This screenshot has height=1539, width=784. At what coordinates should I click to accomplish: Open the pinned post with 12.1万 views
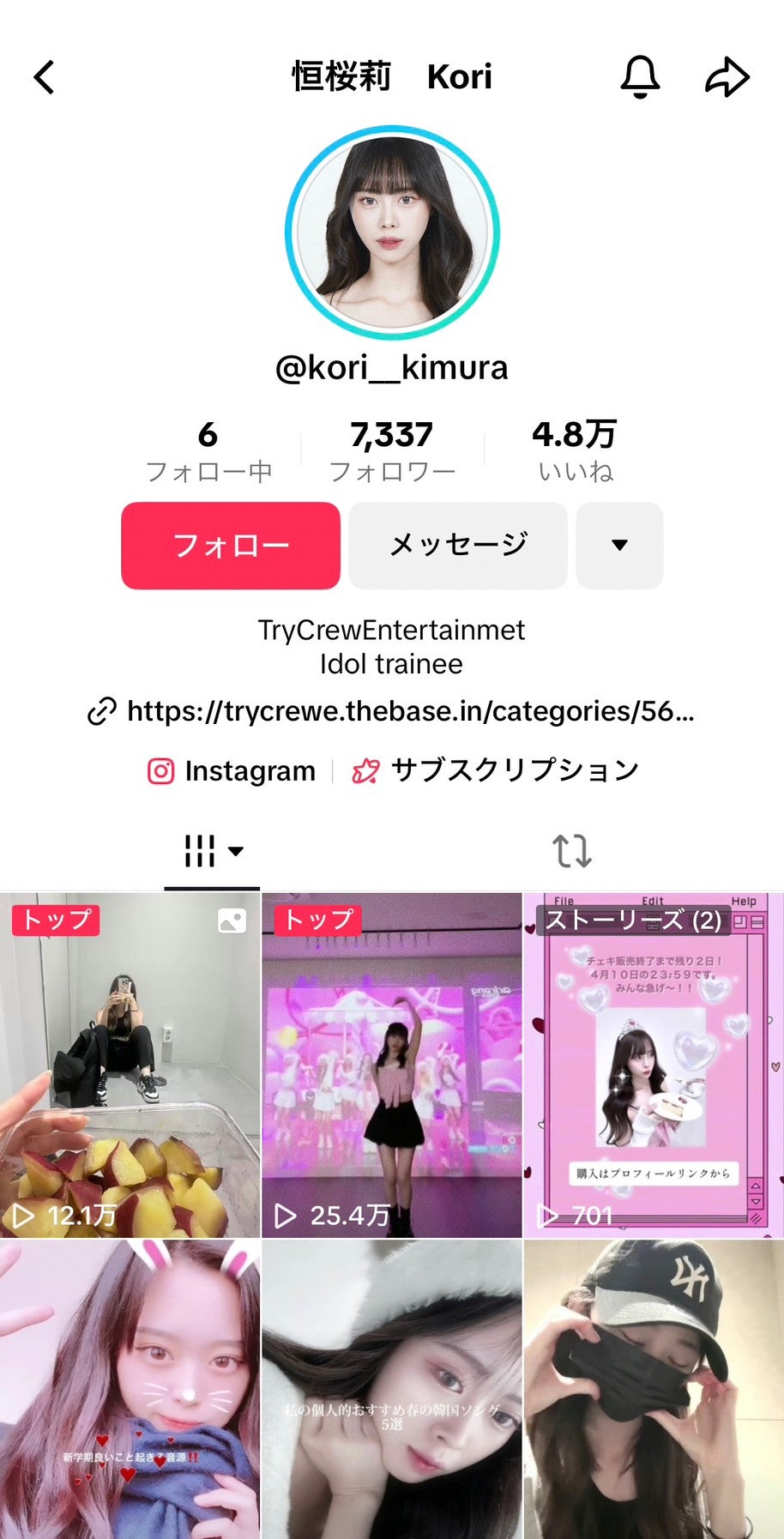[x=130, y=1065]
